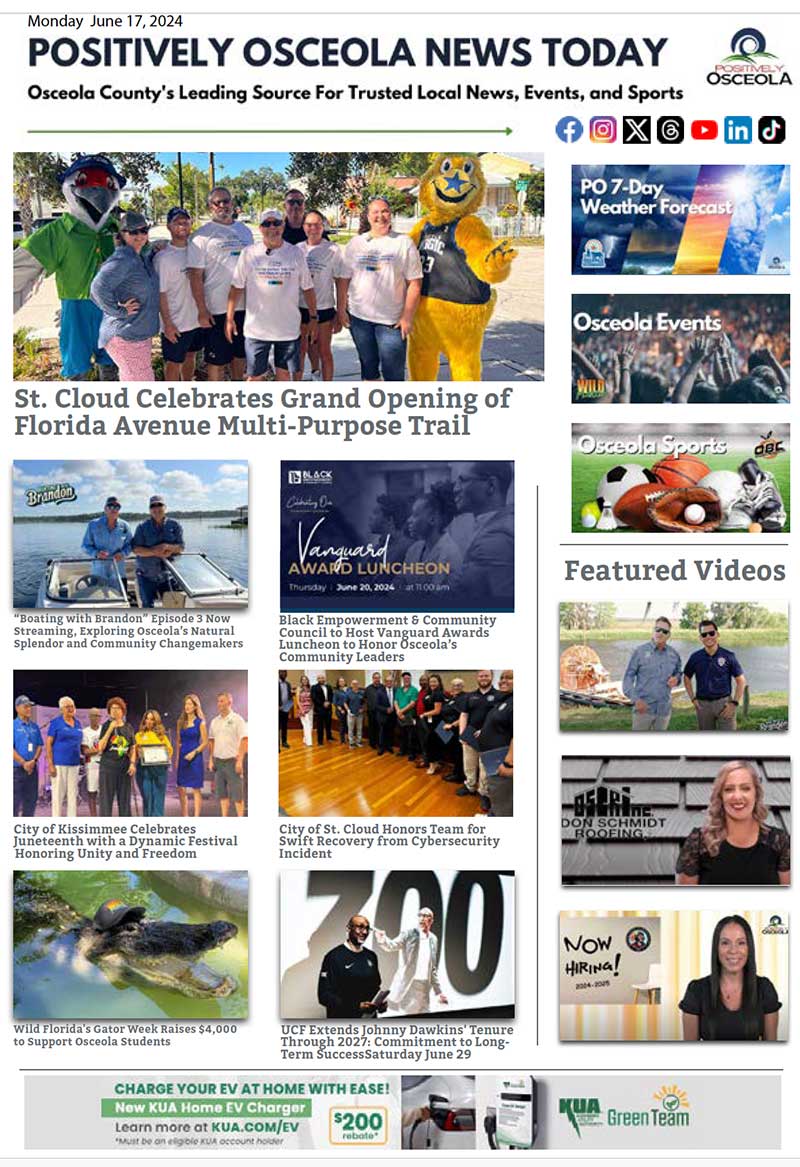Open the LinkedIn page icon
This screenshot has width=800, height=1167.
738,130
